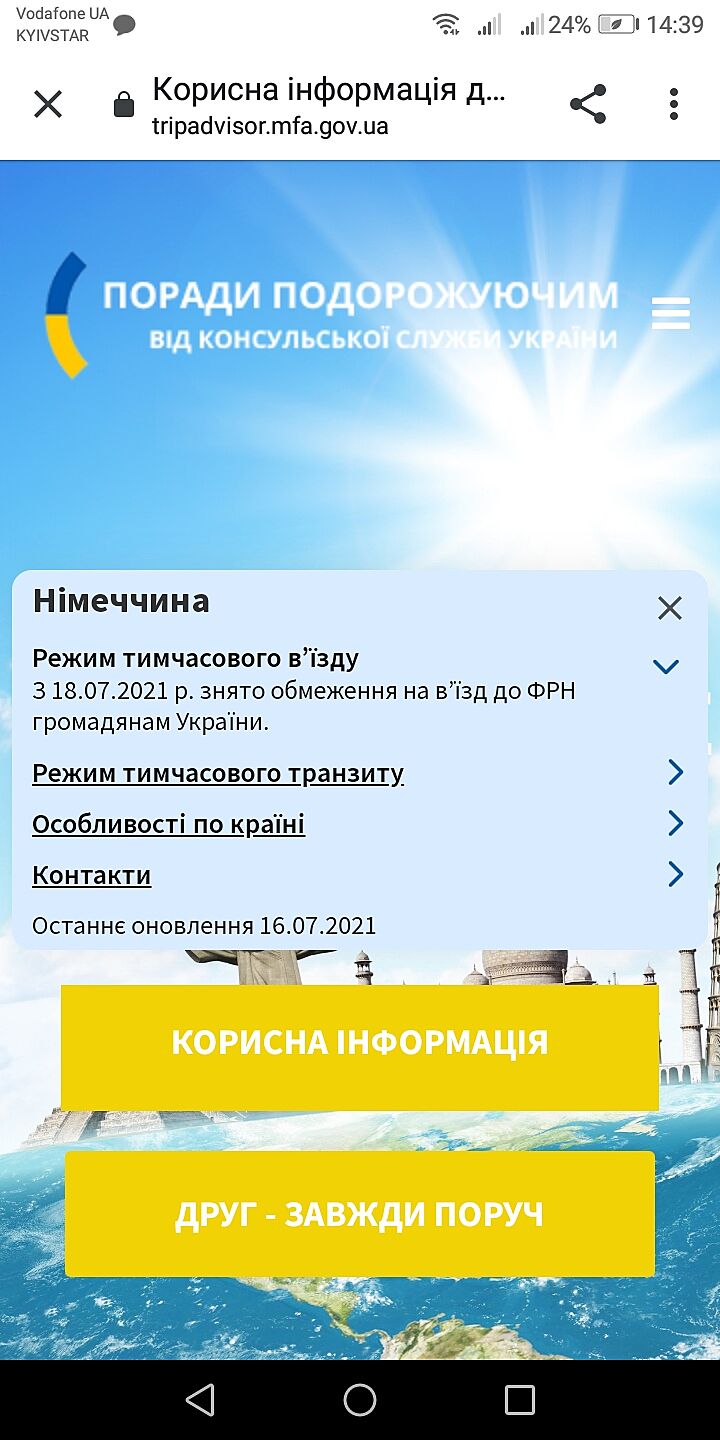This screenshot has height=1440, width=720.
Task: Open Контакти for Germany
Action: coord(92,875)
